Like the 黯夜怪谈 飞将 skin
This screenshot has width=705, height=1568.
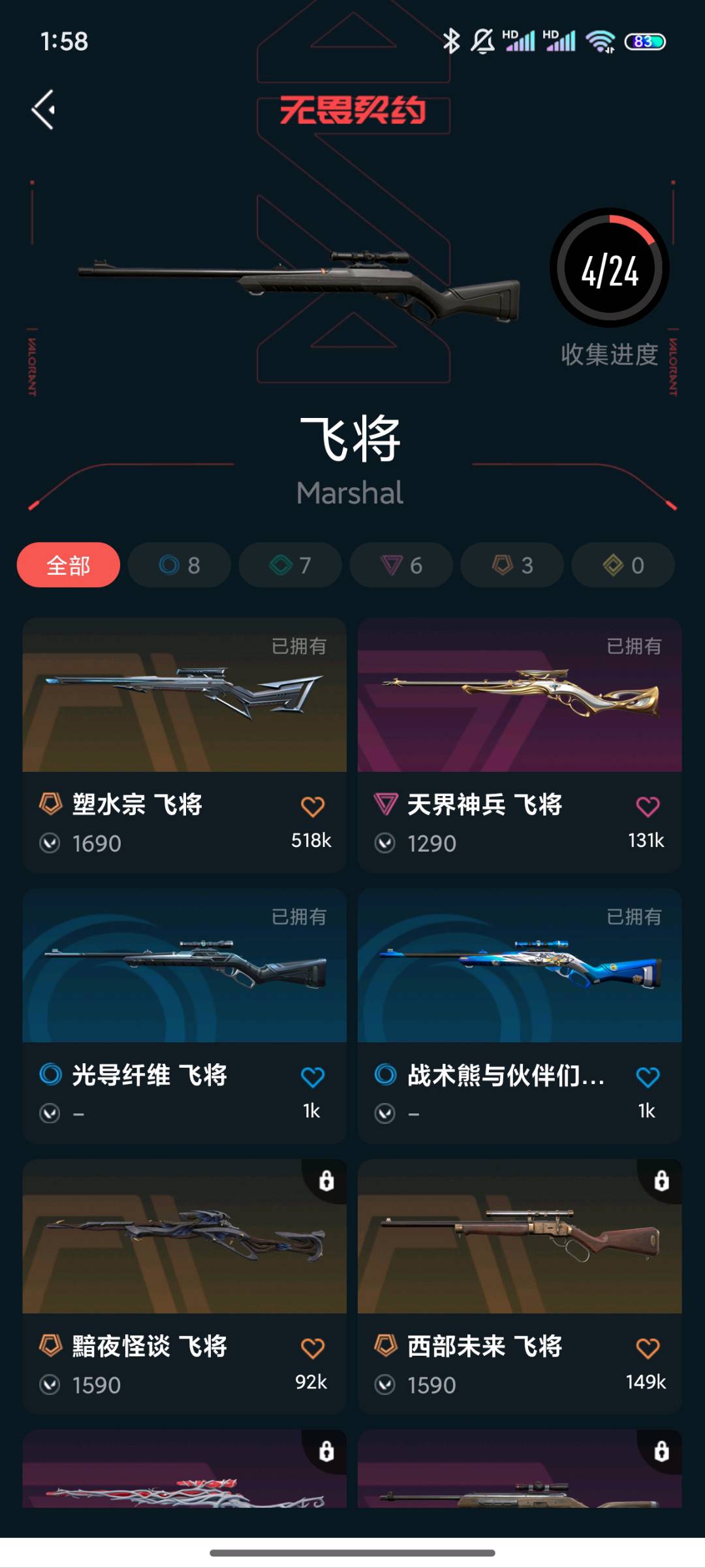[x=313, y=1348]
